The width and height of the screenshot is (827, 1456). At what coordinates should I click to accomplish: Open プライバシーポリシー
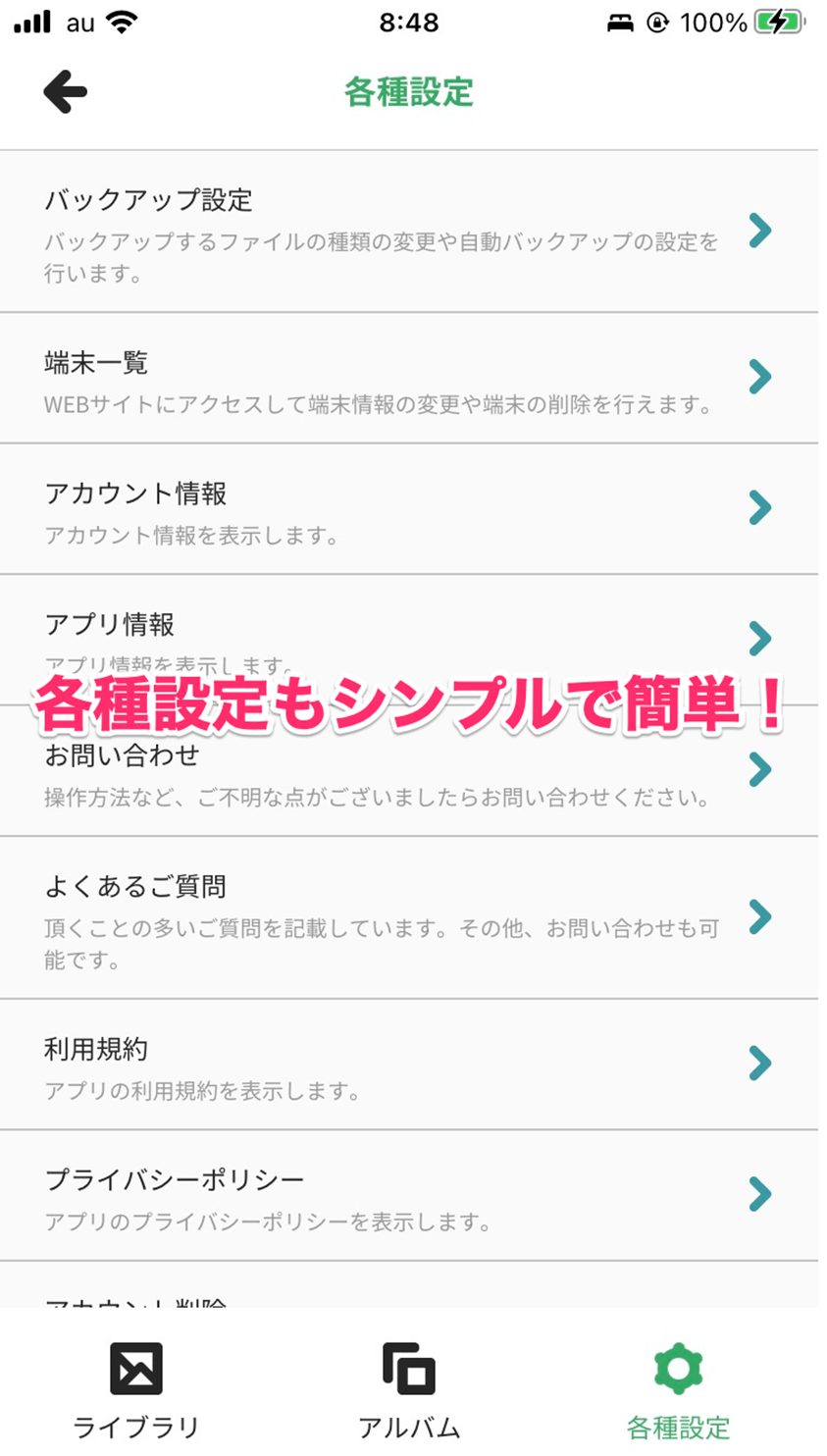pyautogui.click(x=409, y=1195)
